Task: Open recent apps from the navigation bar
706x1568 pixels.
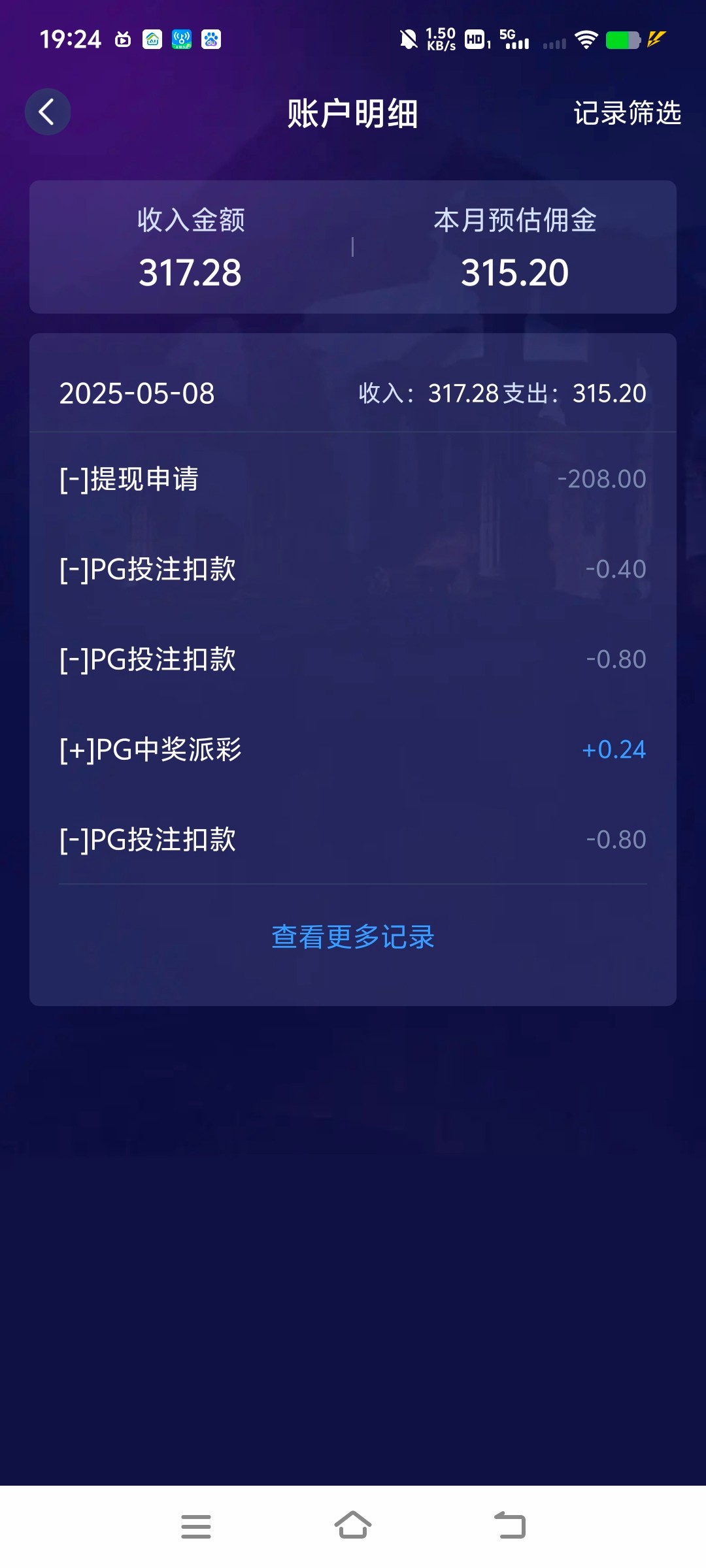Action: coord(196,1526)
